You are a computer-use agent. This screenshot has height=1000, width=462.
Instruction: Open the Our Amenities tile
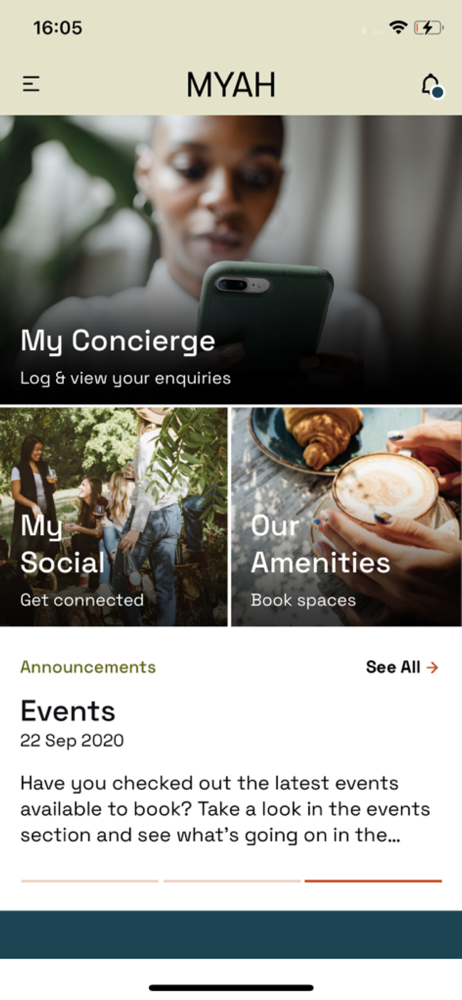point(346,517)
